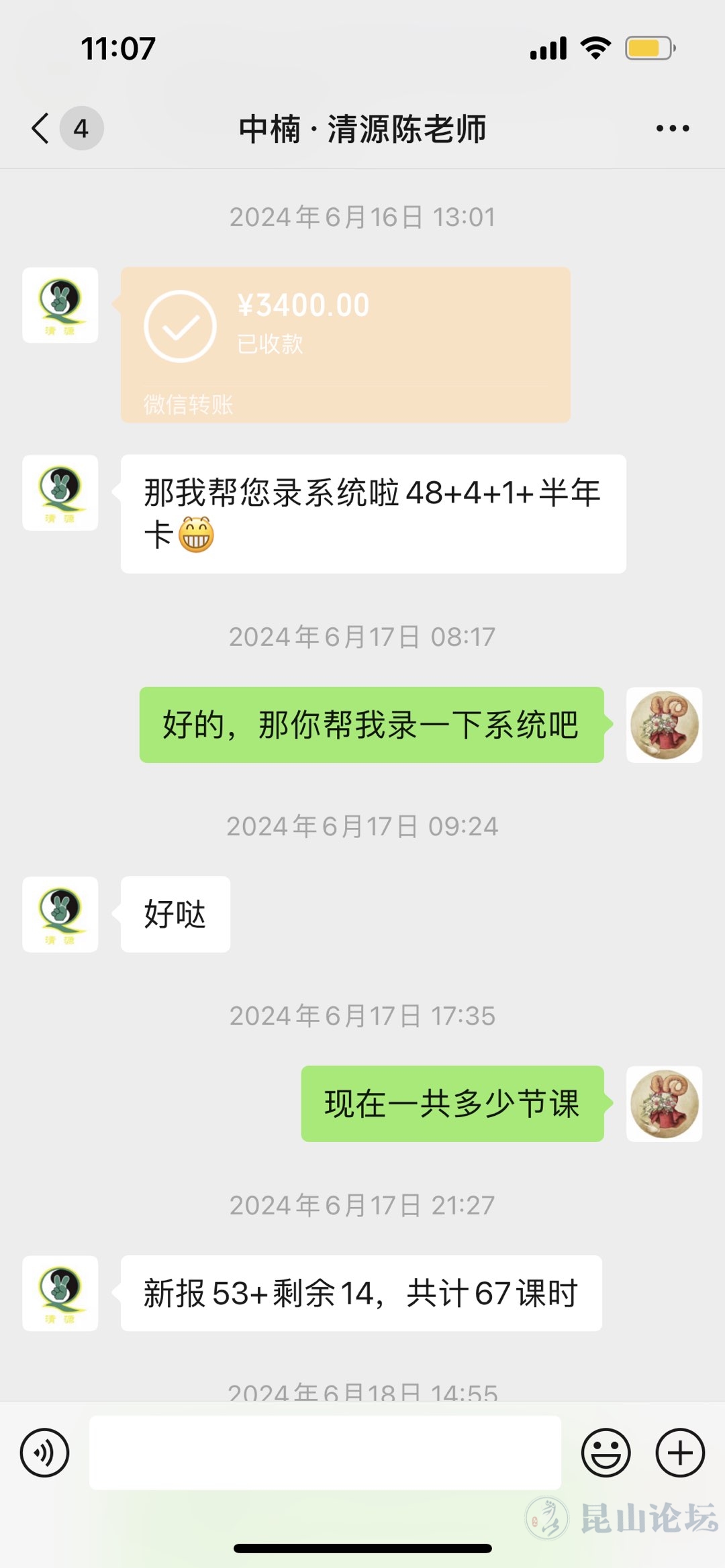Image resolution: width=725 pixels, height=1568 pixels.
Task: Open the plus attachments menu
Action: click(x=679, y=1453)
